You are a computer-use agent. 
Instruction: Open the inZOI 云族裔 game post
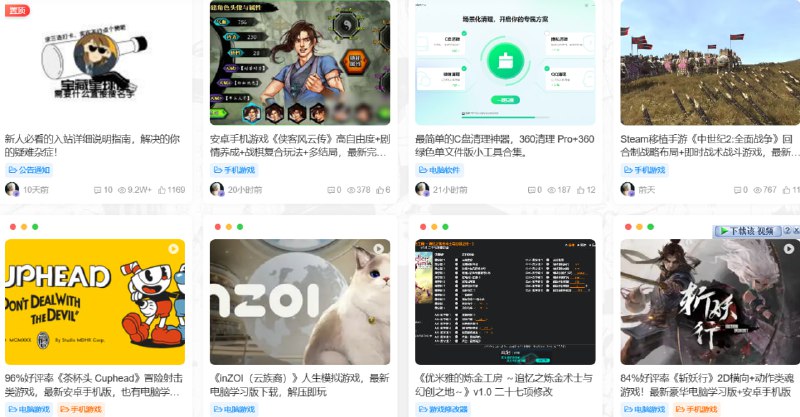pyautogui.click(x=300, y=385)
